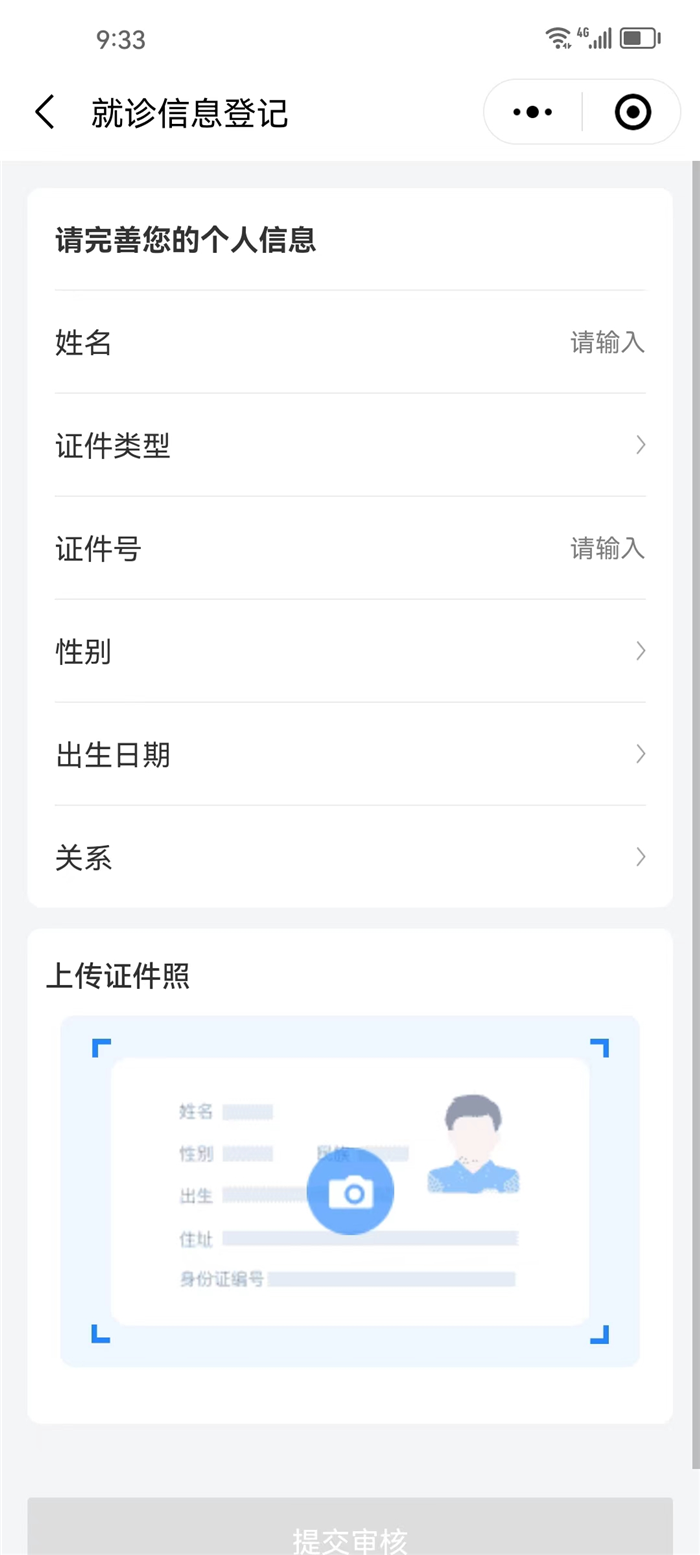Upload ID photo via camera button
The height and width of the screenshot is (1555, 700).
[x=350, y=1191]
